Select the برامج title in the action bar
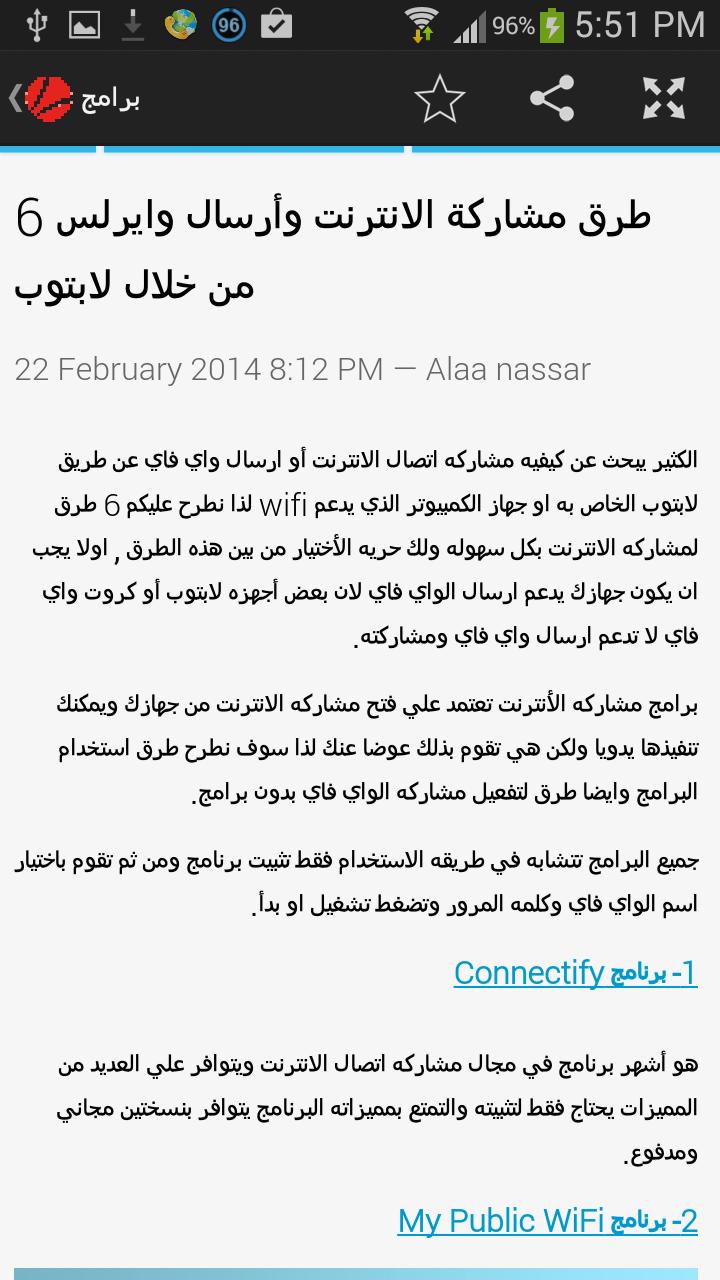Viewport: 720px width, 1280px height. (x=110, y=99)
